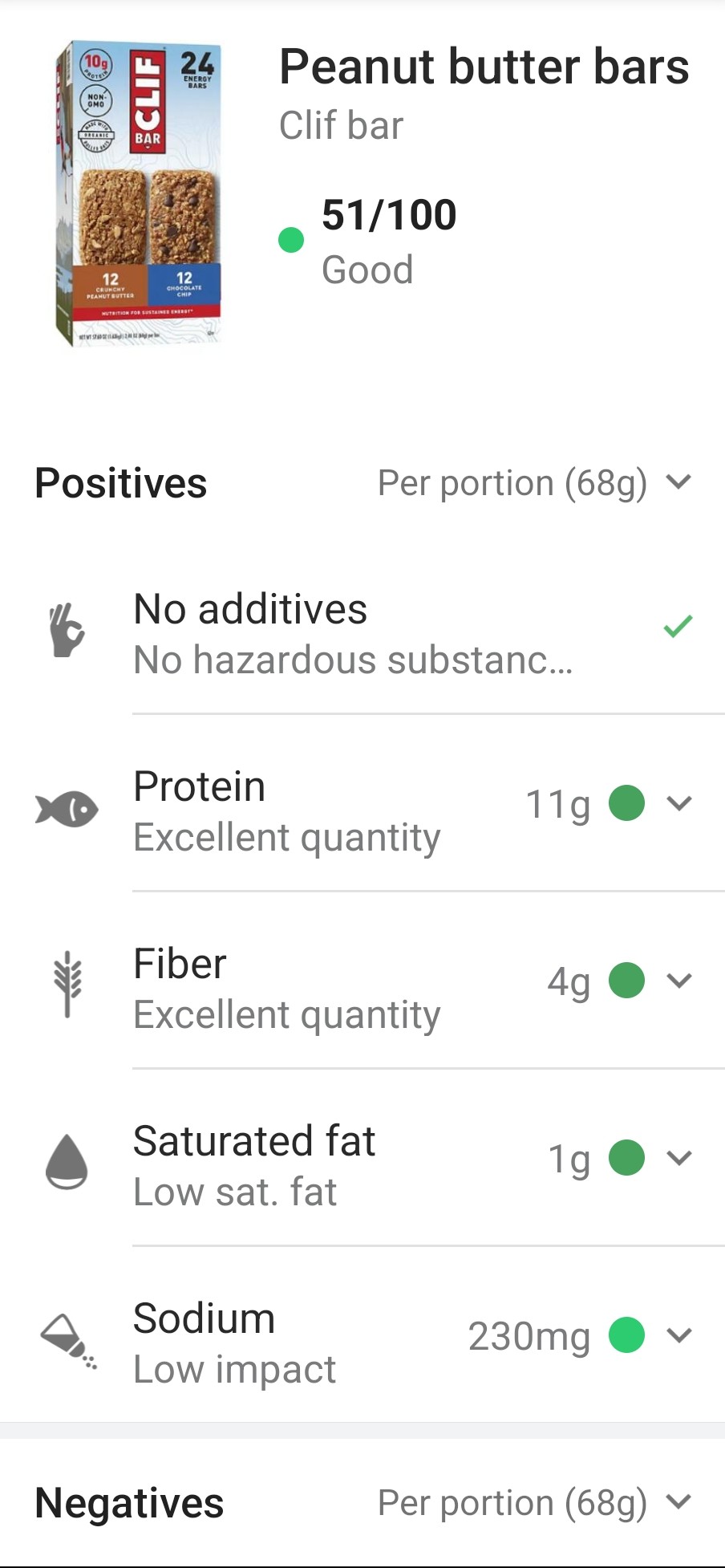This screenshot has height=1568, width=725.
Task: Change portion size in the Negatives section
Action: (533, 1503)
